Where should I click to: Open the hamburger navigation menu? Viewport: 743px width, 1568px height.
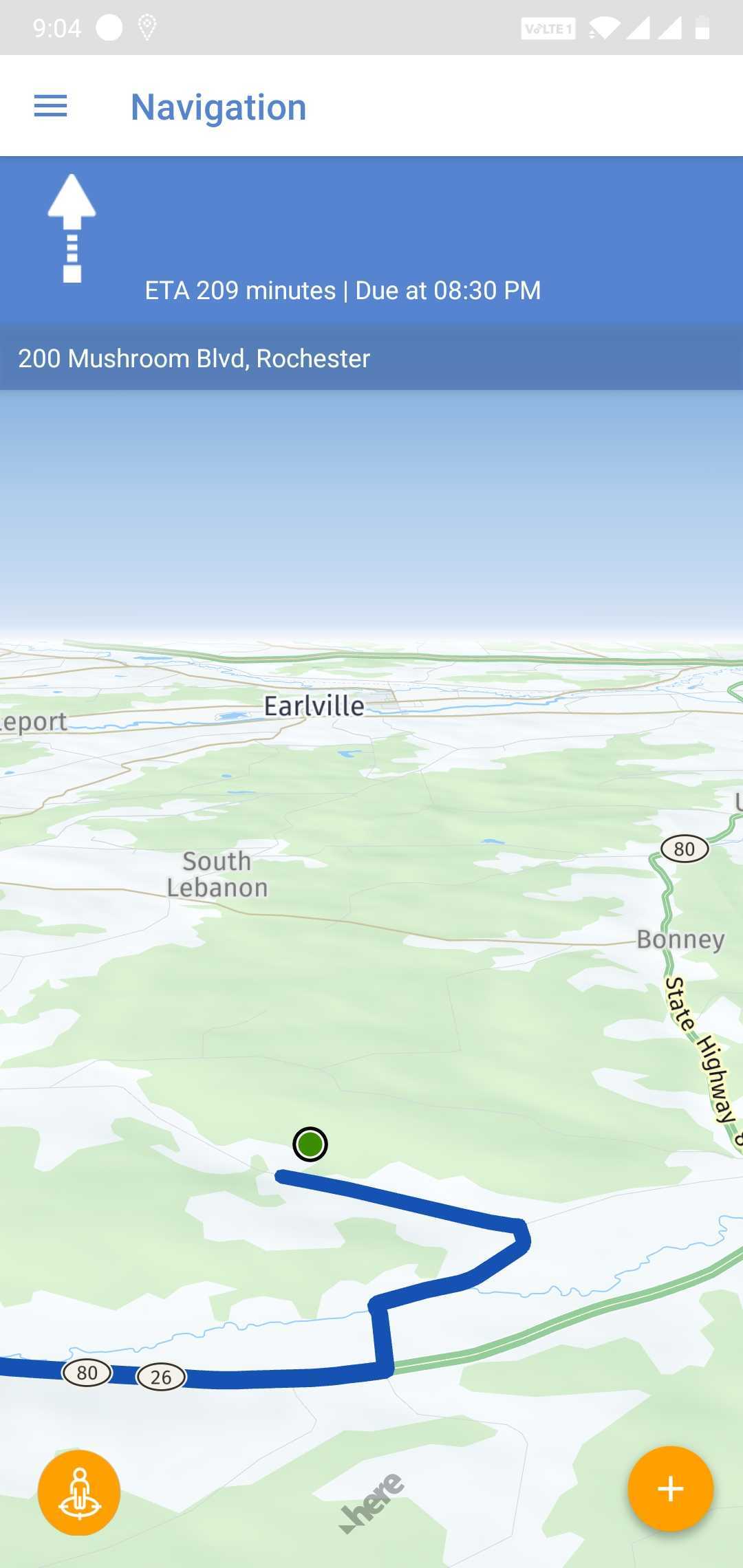pos(51,107)
